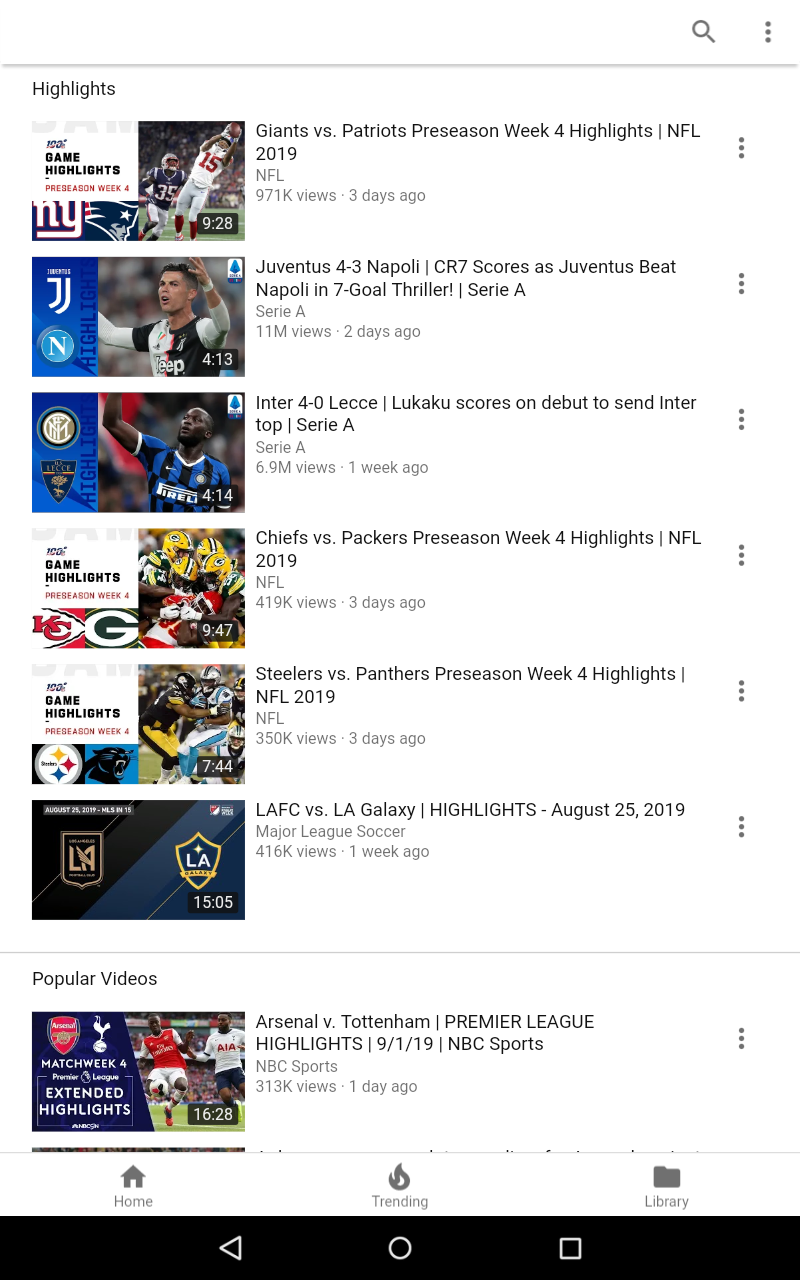The image size is (800, 1280).
Task: Tap the Android back navigation icon
Action: point(230,1247)
